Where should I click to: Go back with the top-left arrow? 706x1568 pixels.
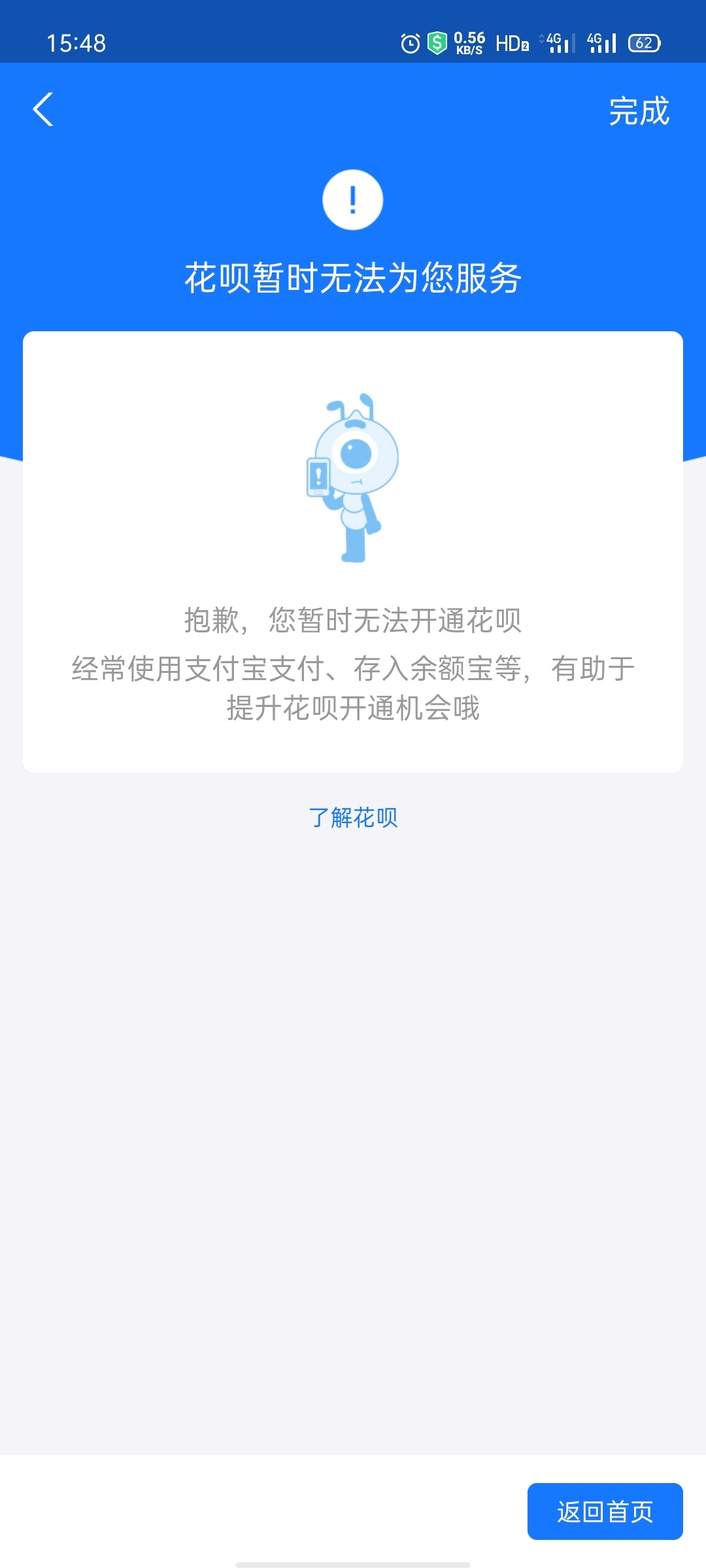[x=43, y=109]
